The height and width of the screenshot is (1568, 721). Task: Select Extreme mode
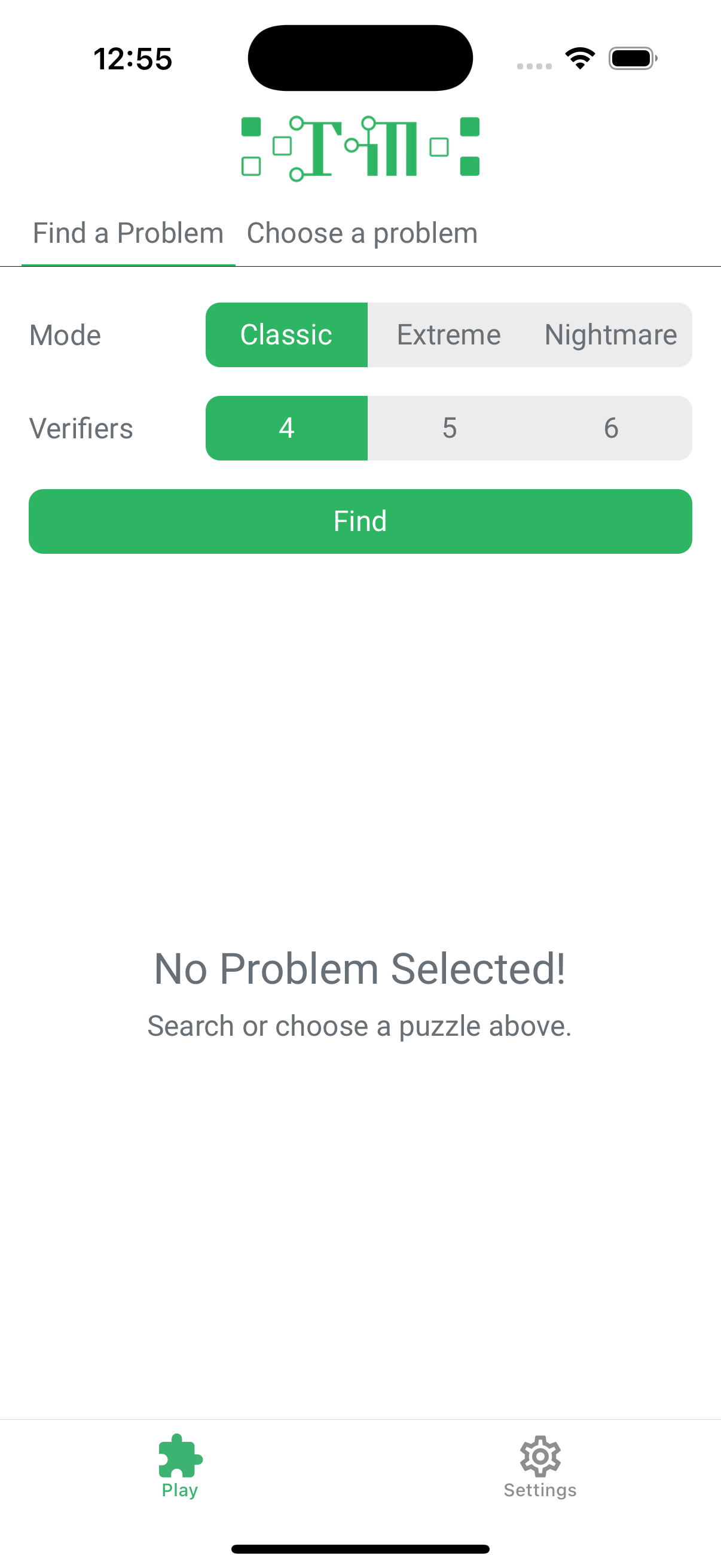(448, 335)
